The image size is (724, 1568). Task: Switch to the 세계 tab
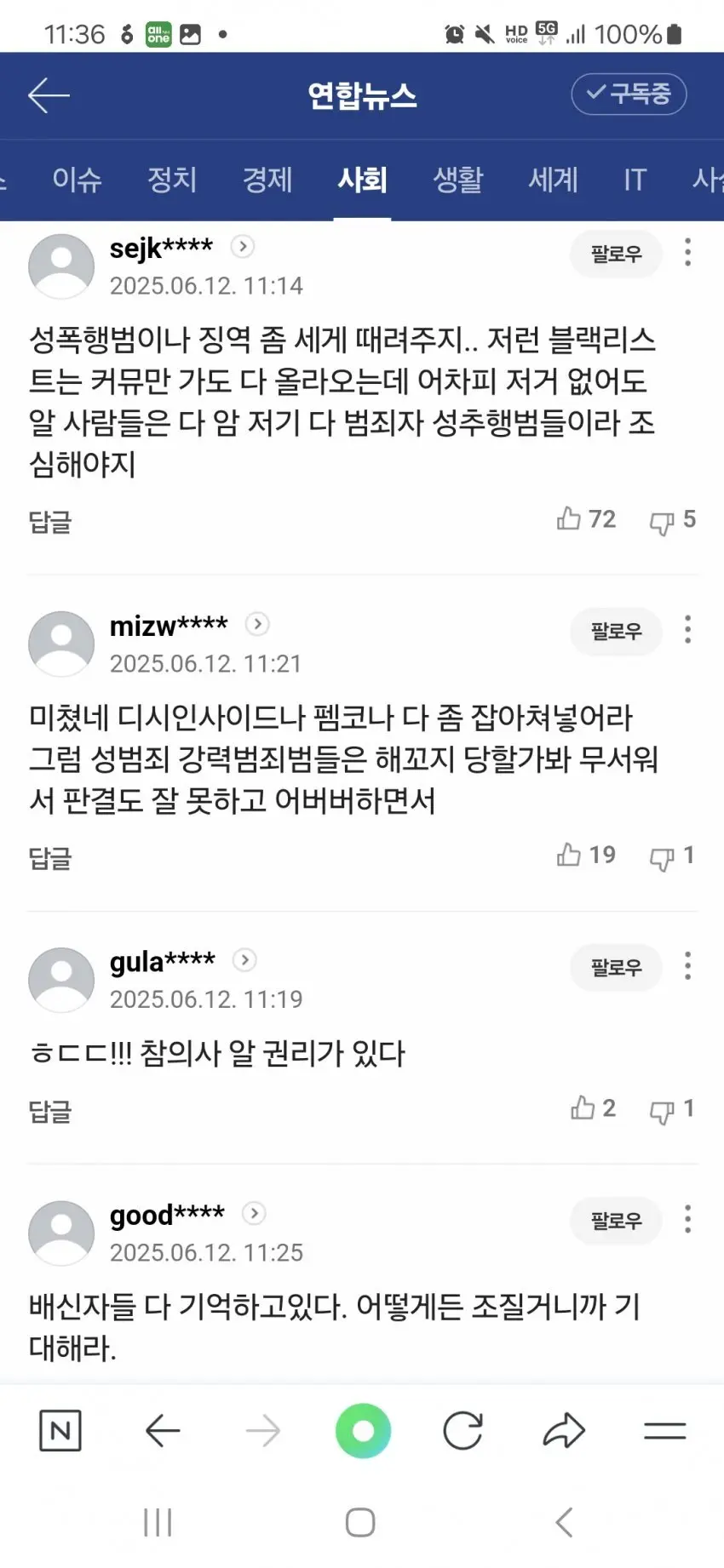(554, 180)
